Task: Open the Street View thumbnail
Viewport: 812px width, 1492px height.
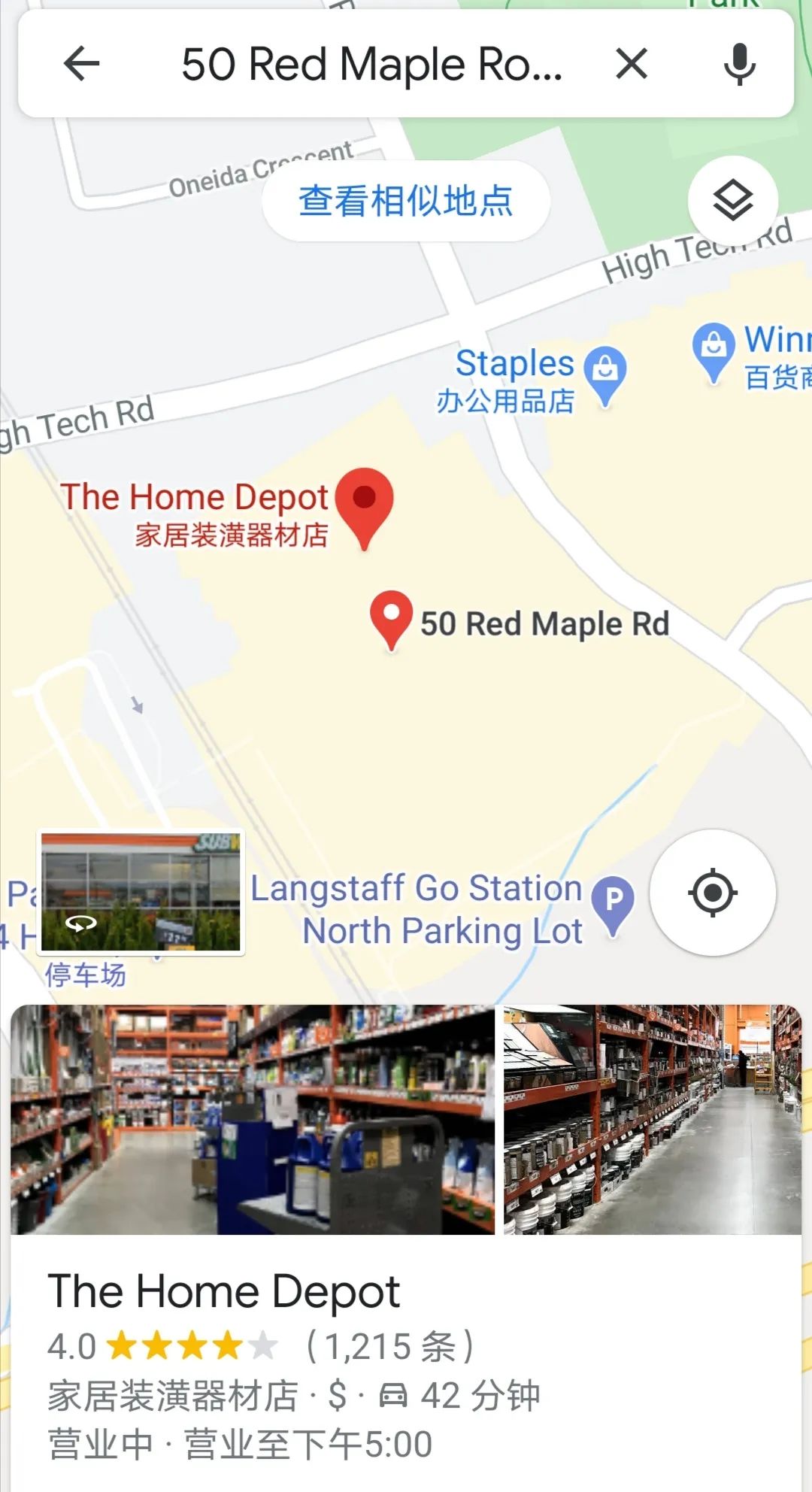Action: click(x=141, y=892)
